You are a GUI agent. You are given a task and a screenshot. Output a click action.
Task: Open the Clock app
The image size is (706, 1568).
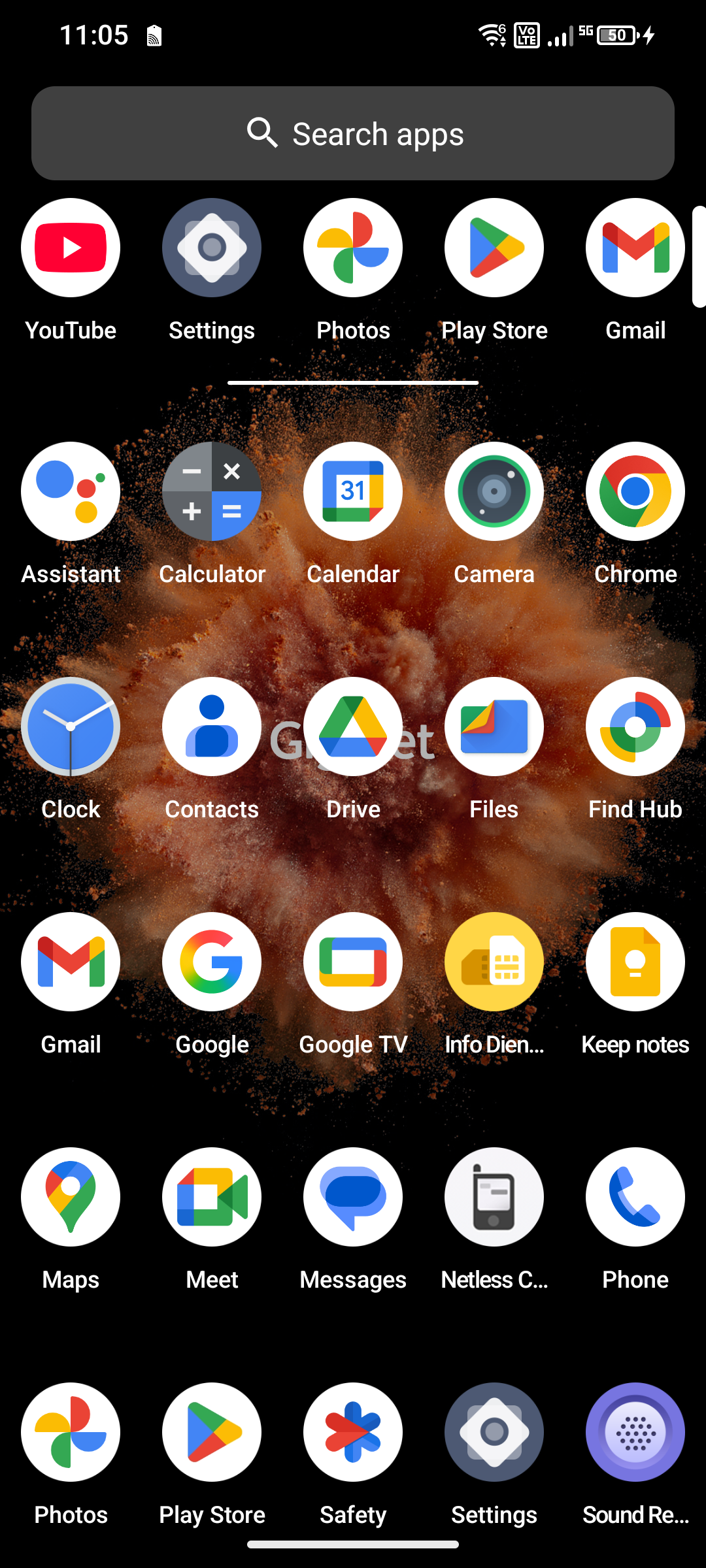pyautogui.click(x=71, y=727)
